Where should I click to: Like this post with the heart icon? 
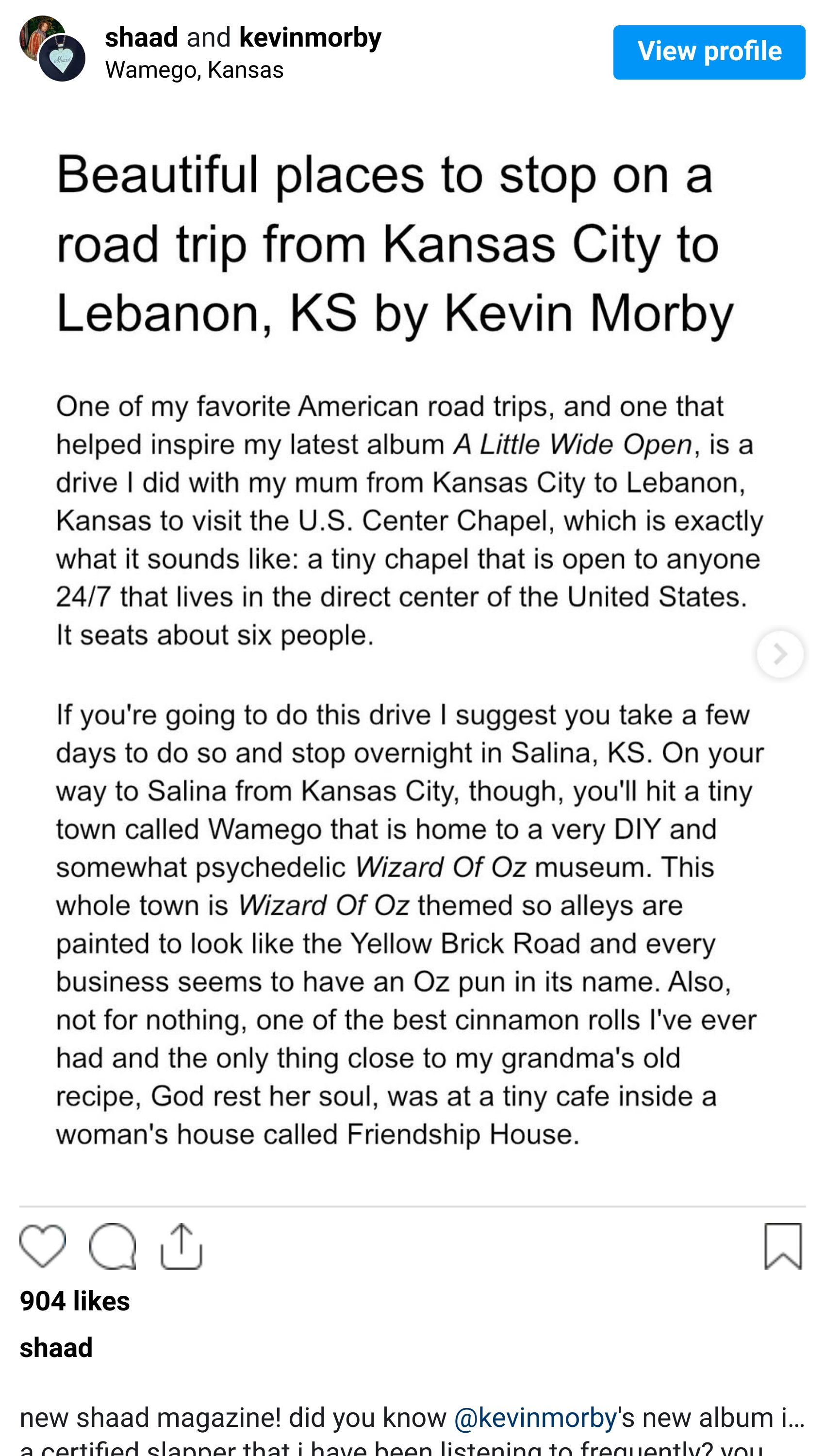[43, 1246]
